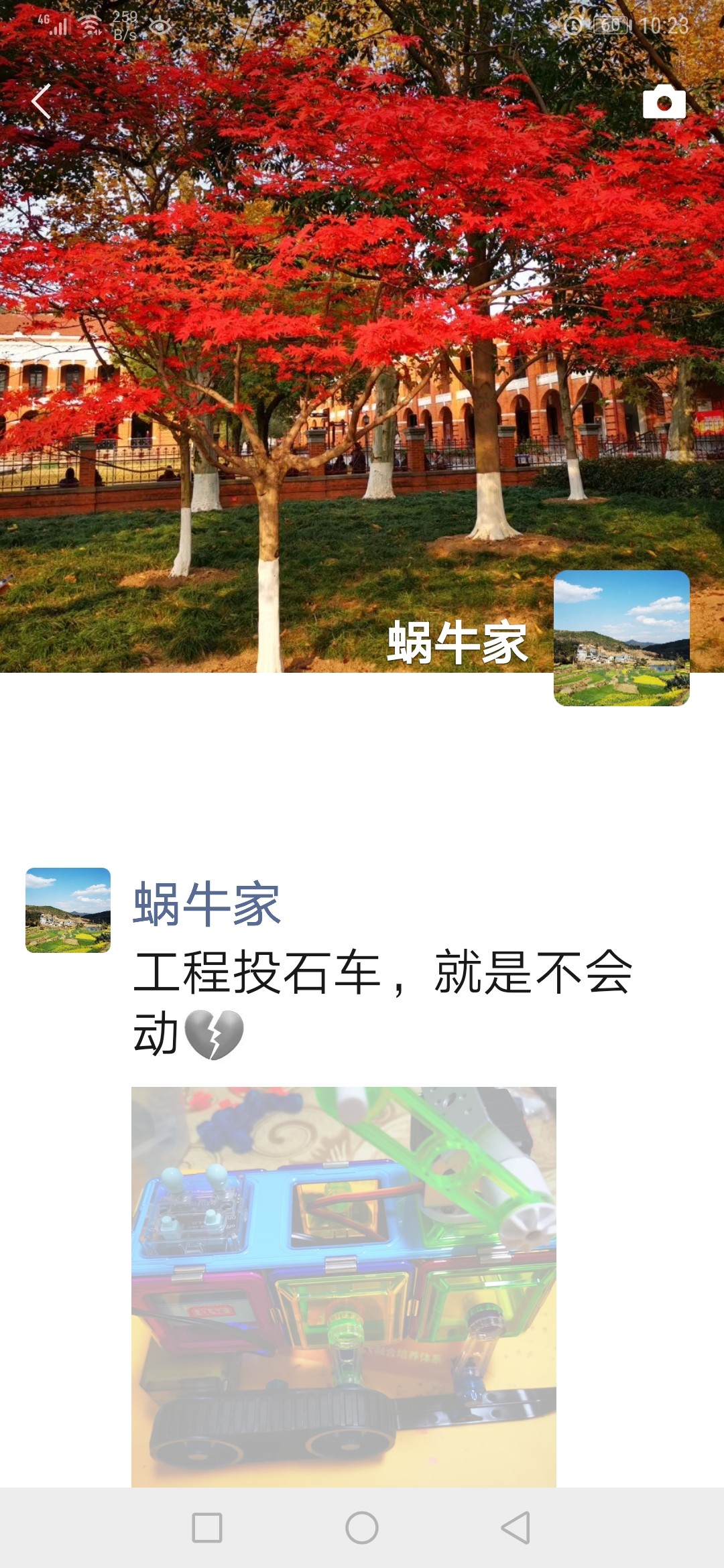
Task: Tap the small avatar beside the post
Action: [68, 910]
